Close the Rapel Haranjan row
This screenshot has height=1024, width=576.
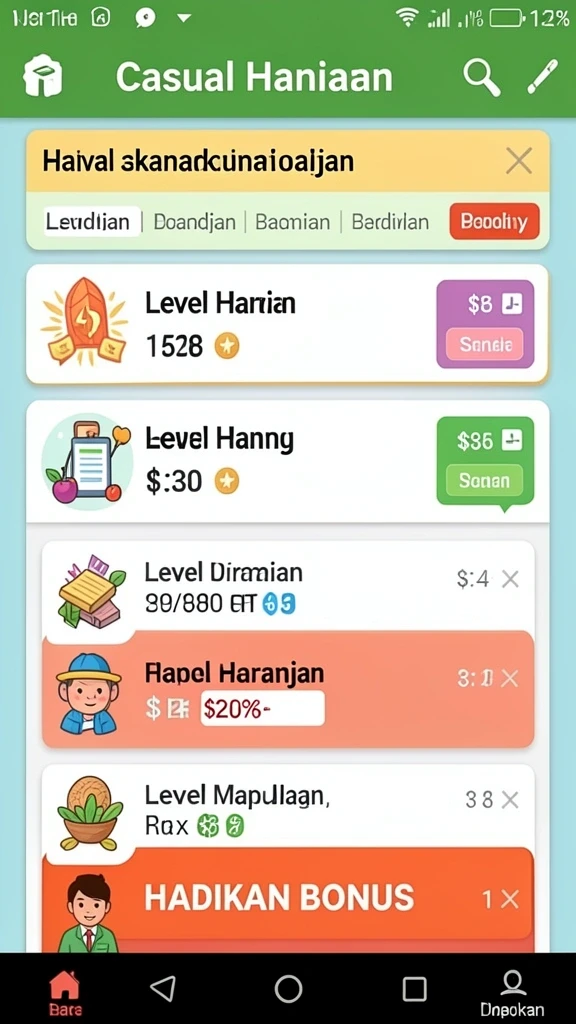coord(509,679)
